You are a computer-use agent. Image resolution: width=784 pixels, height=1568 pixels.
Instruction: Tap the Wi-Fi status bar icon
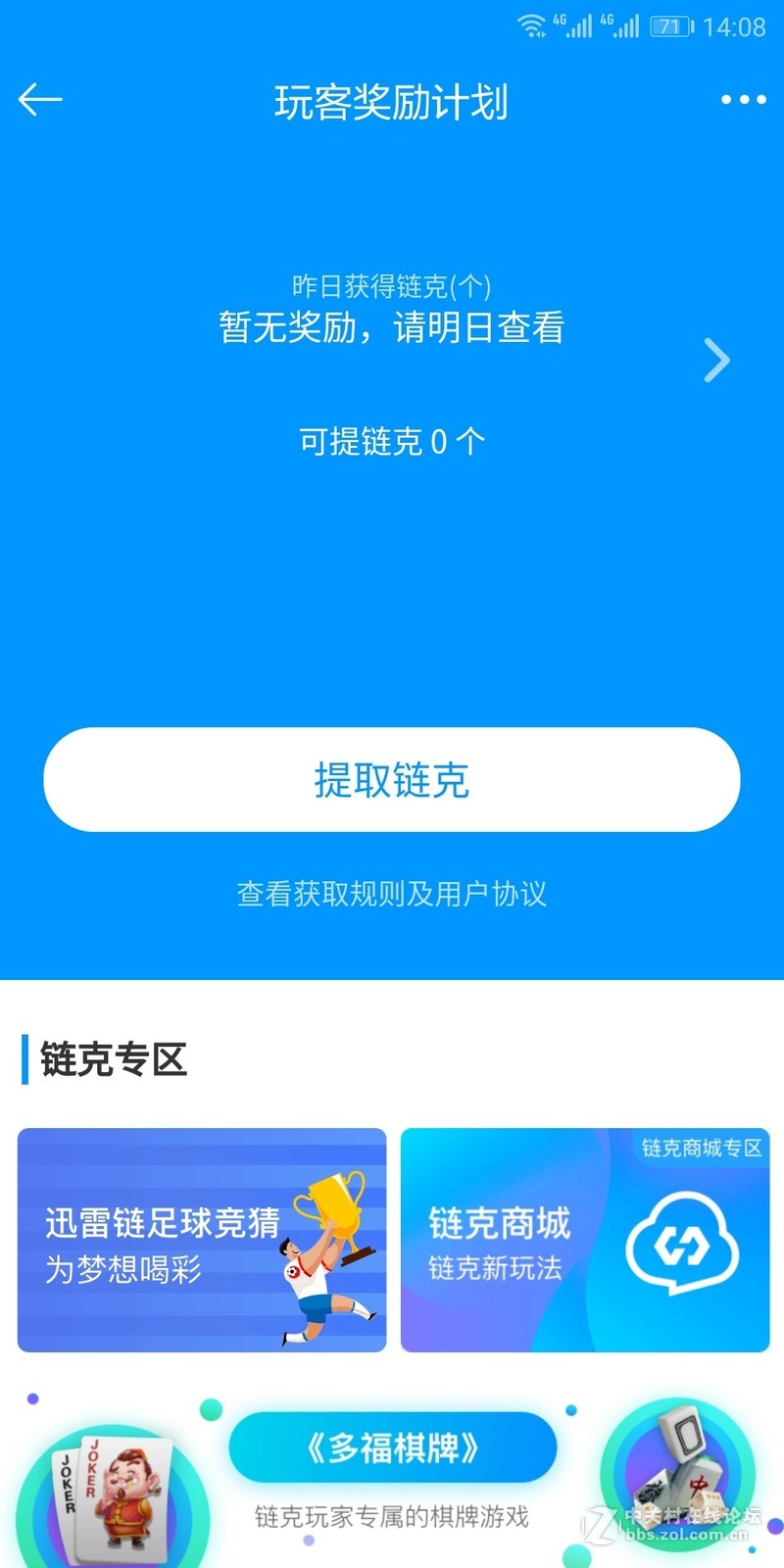(531, 26)
